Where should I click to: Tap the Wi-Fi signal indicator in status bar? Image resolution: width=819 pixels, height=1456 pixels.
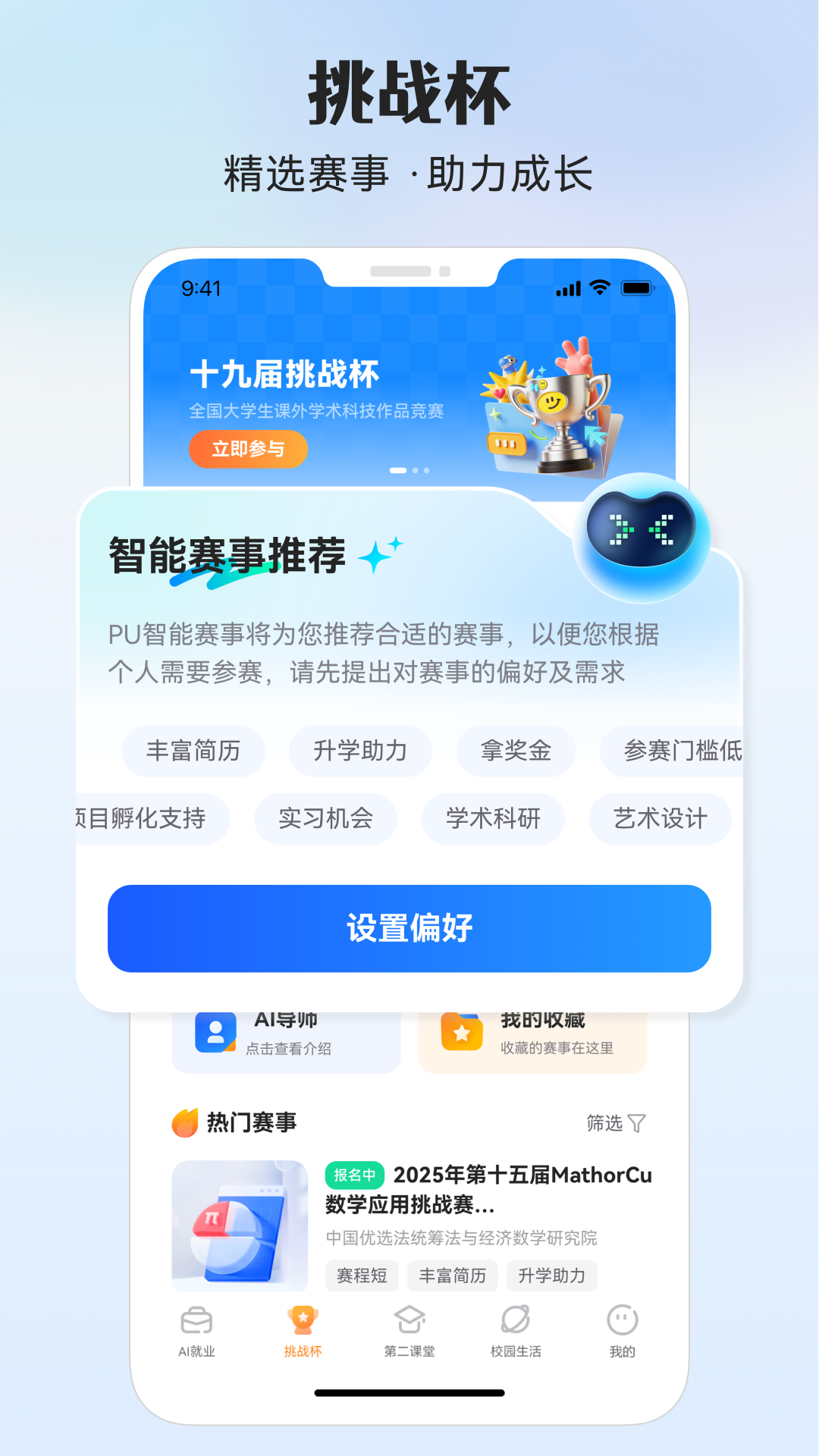point(601,288)
